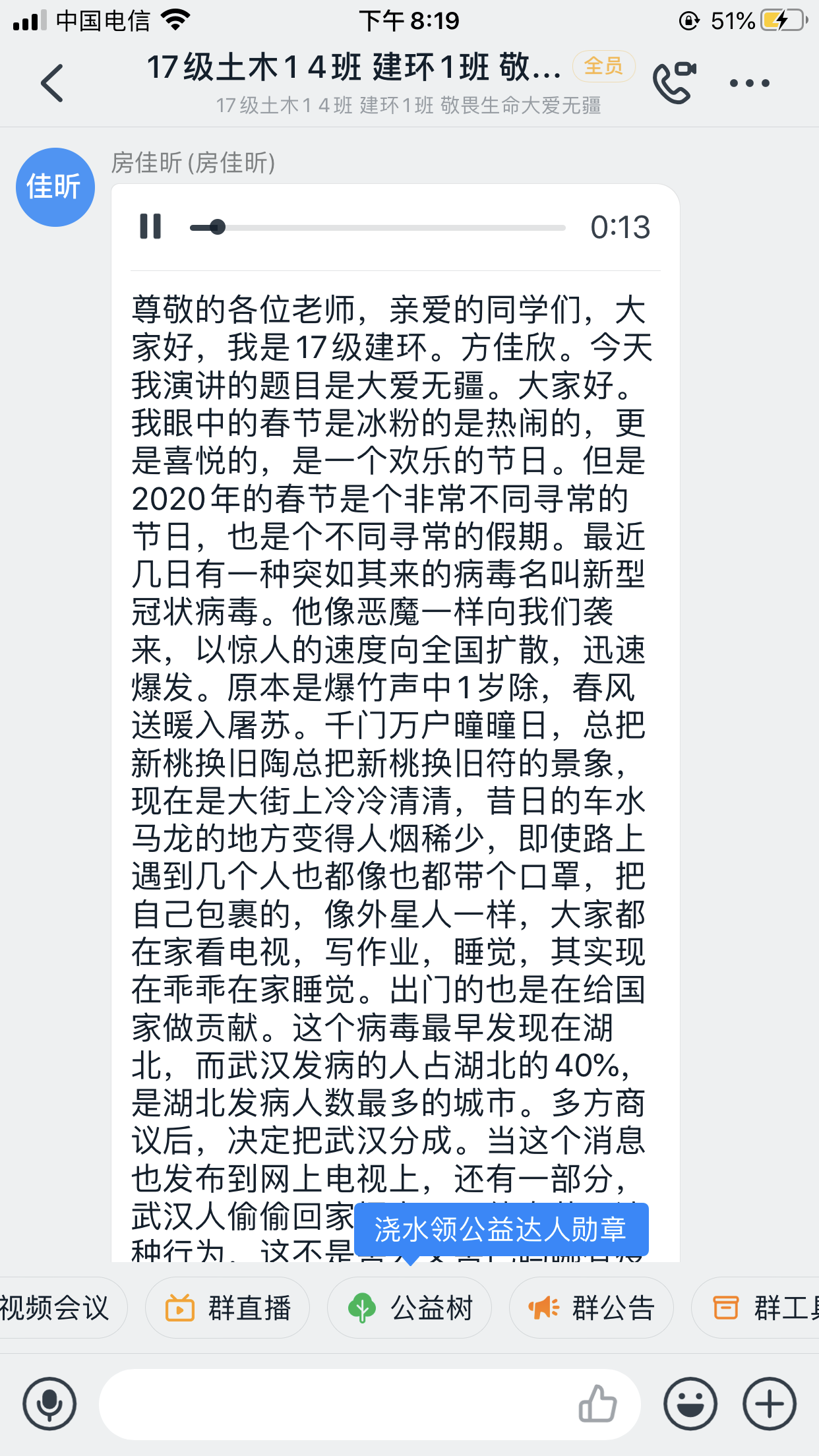Screen dimensions: 819x1456
Task: Open the plus attachments menu
Action: pyautogui.click(x=769, y=1404)
